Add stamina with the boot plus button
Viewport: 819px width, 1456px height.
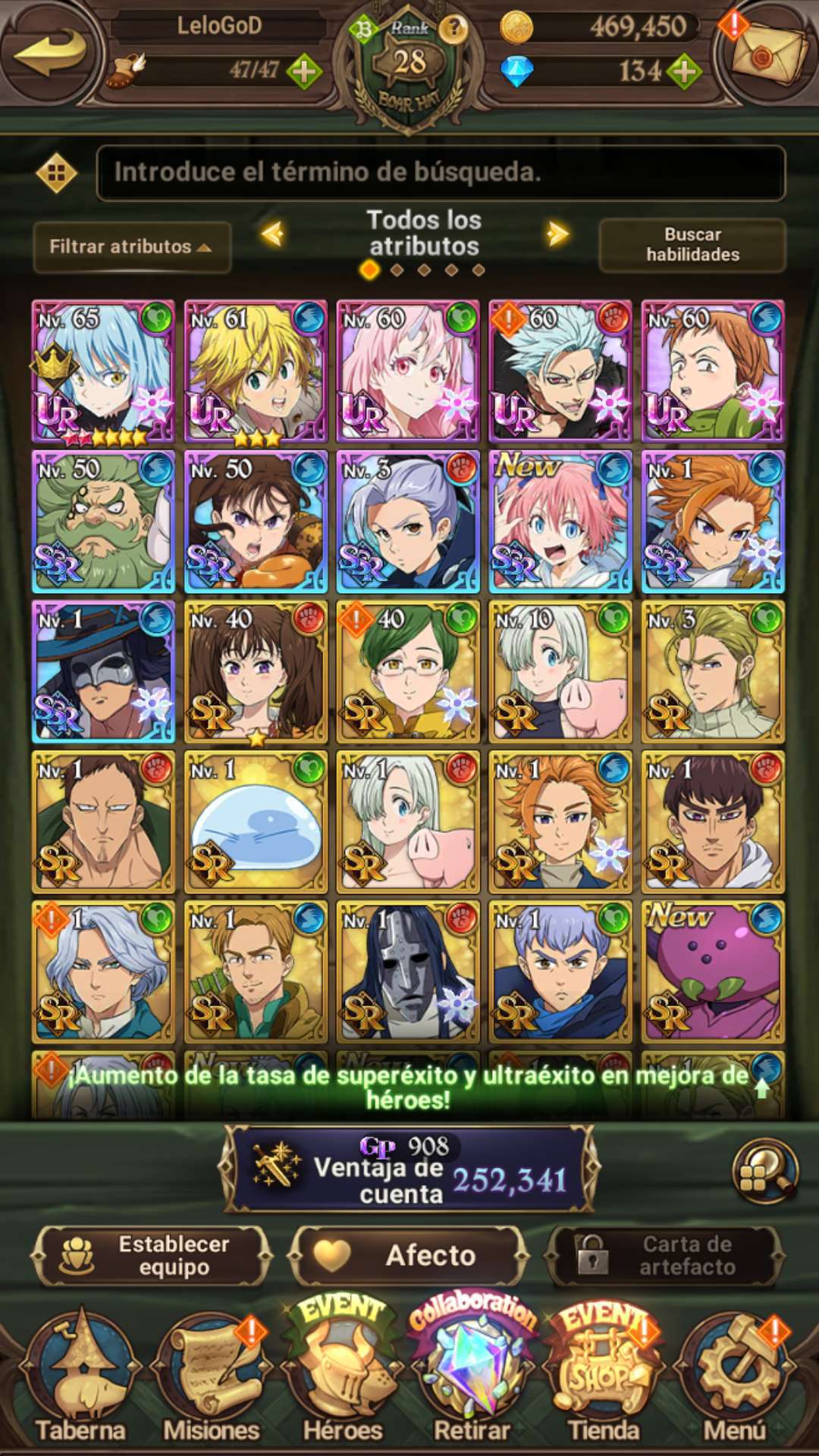(304, 71)
